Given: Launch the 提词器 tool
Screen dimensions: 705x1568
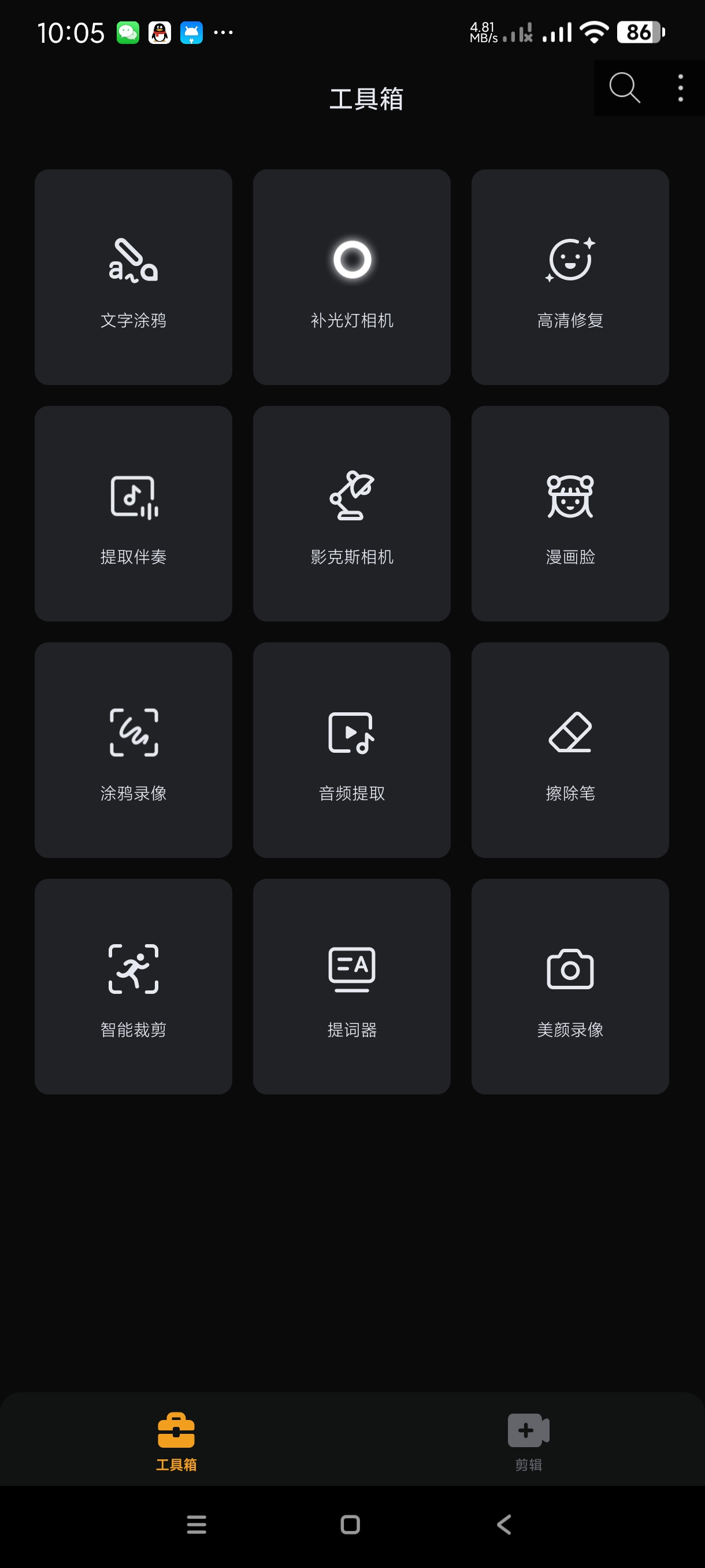Looking at the screenshot, I should coord(351,986).
